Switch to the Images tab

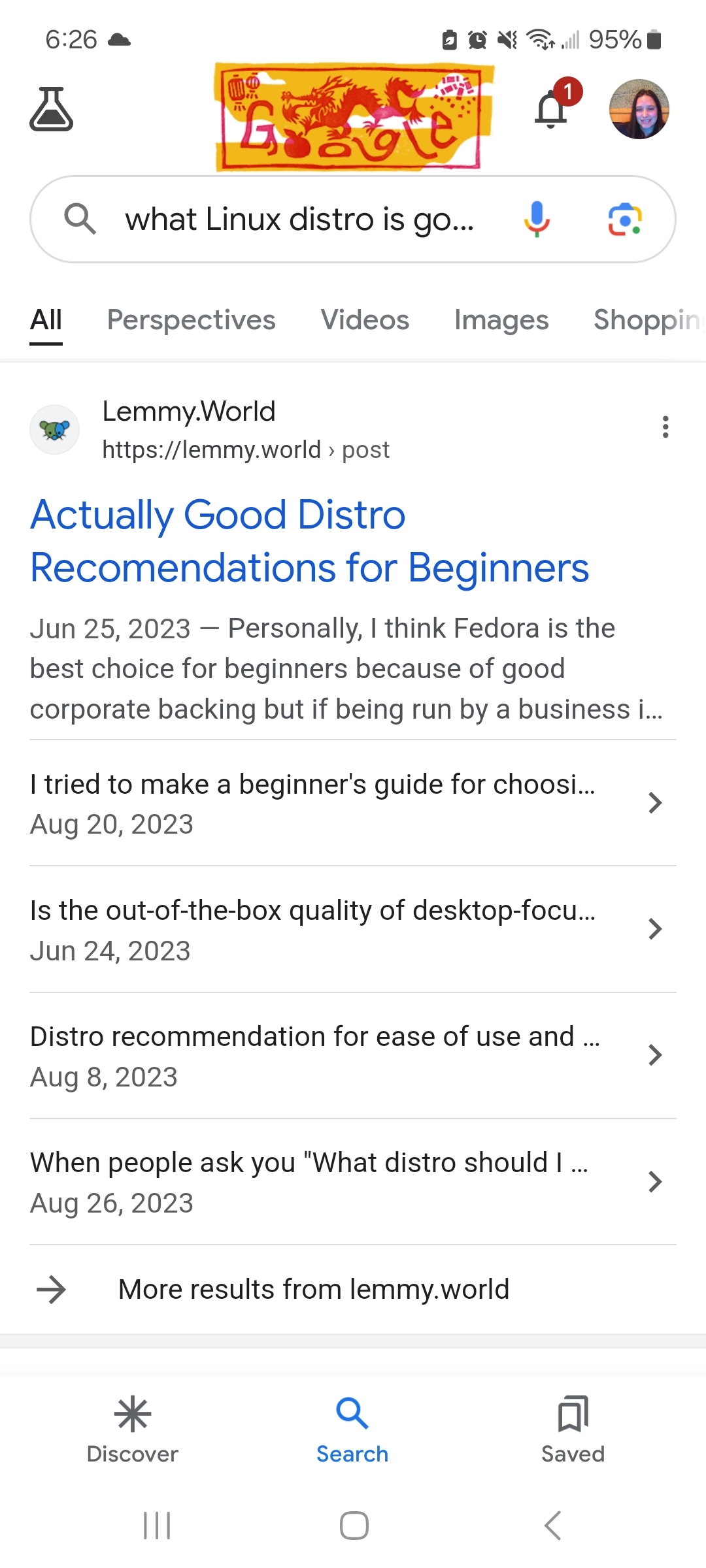point(501,320)
